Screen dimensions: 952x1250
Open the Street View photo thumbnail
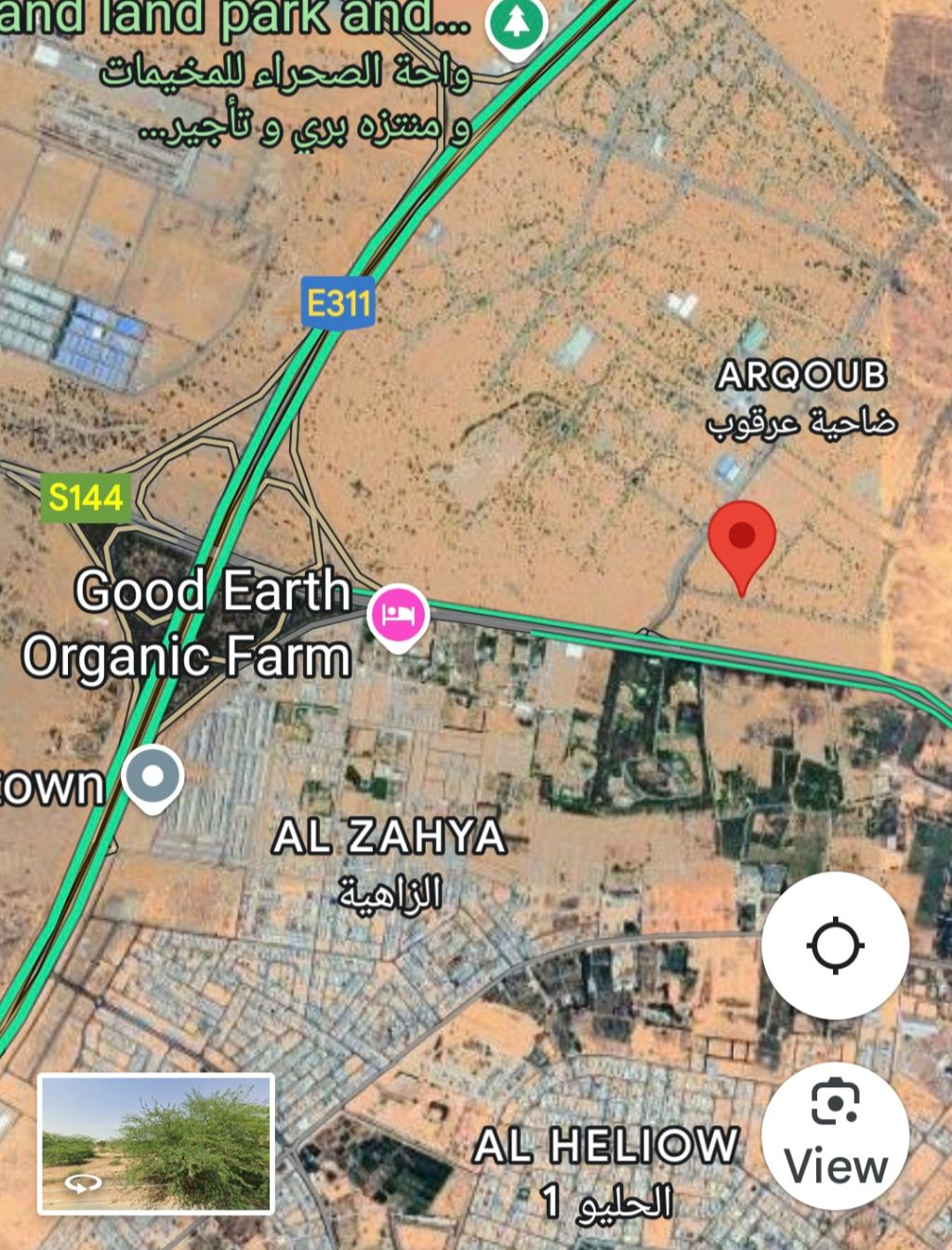click(156, 1144)
